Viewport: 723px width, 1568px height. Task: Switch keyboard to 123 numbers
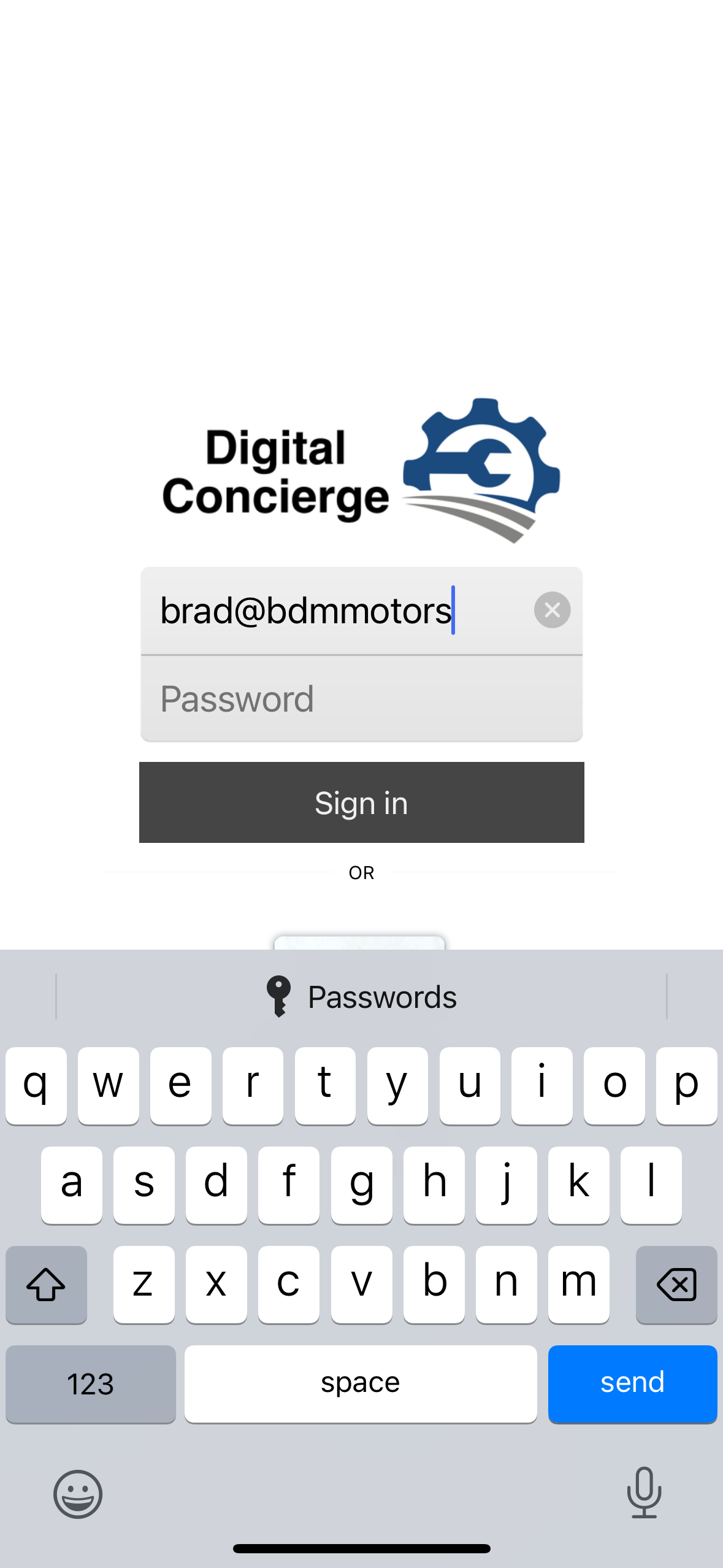(91, 1384)
